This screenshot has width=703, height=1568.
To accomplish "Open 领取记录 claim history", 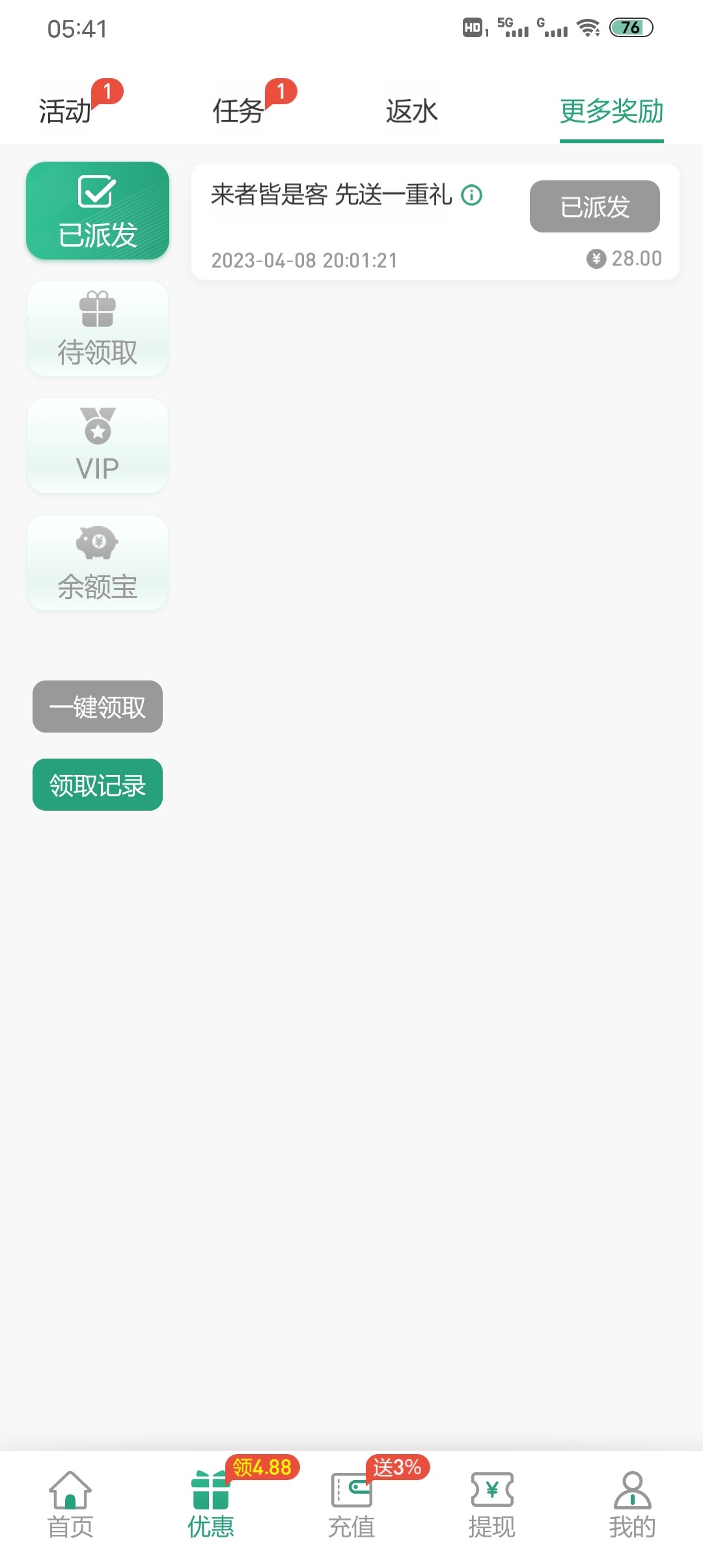I will pyautogui.click(x=98, y=785).
